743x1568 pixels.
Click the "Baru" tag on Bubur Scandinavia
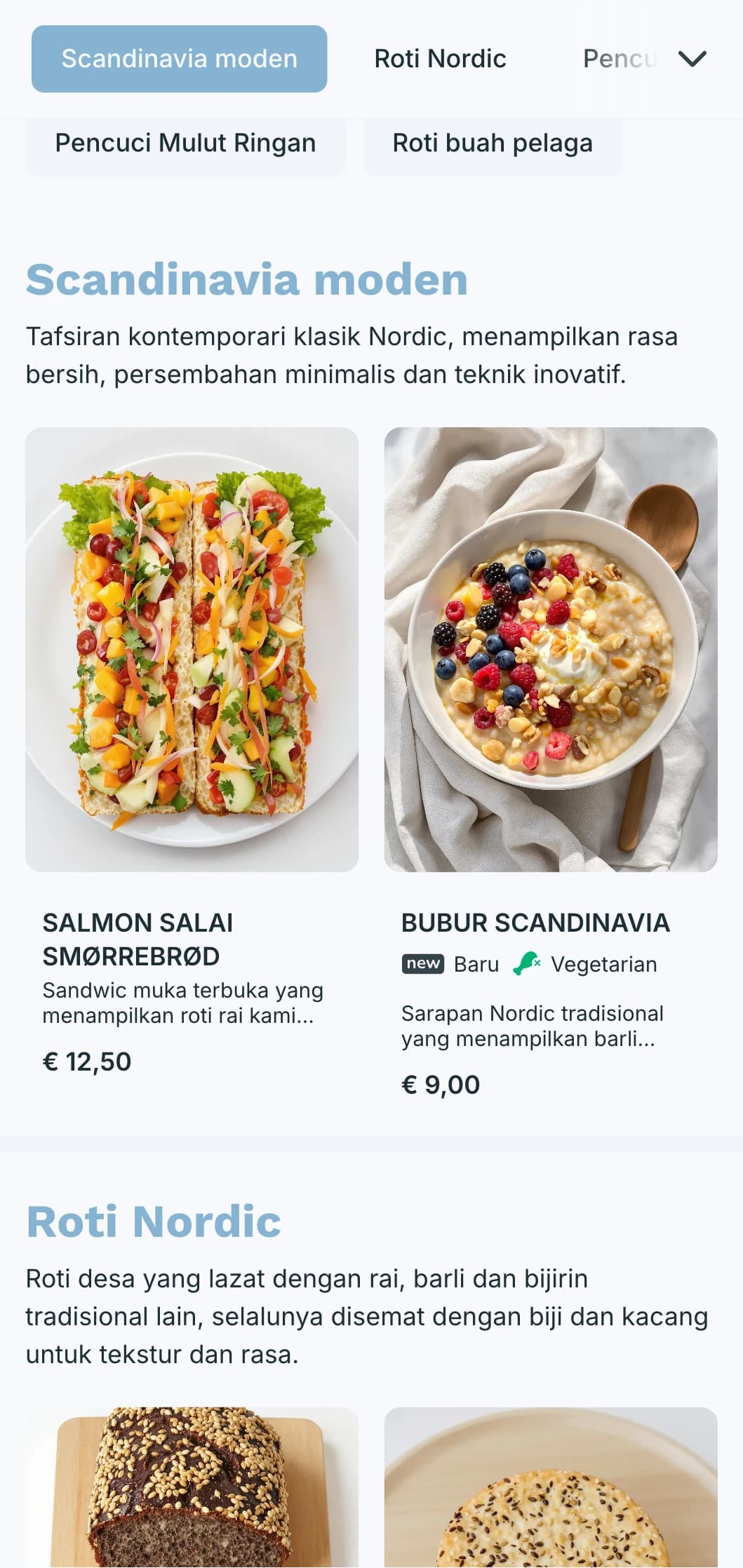coord(475,964)
